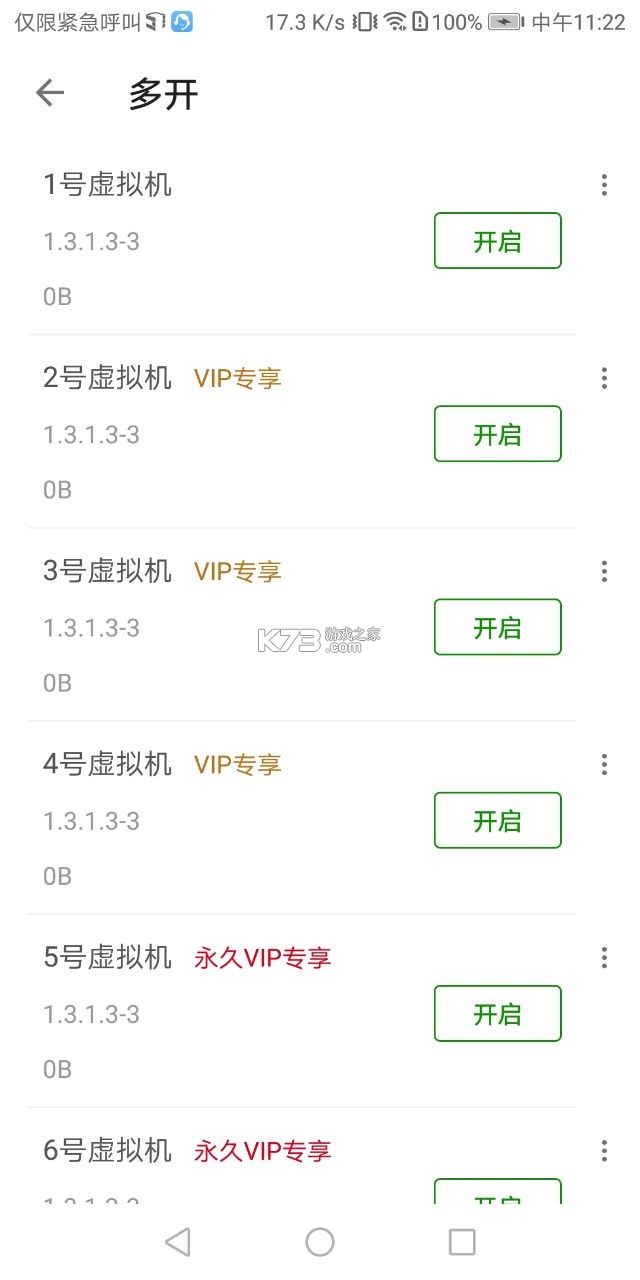
Task: Show the options menu for 6号虚拟机
Action: [x=604, y=1150]
